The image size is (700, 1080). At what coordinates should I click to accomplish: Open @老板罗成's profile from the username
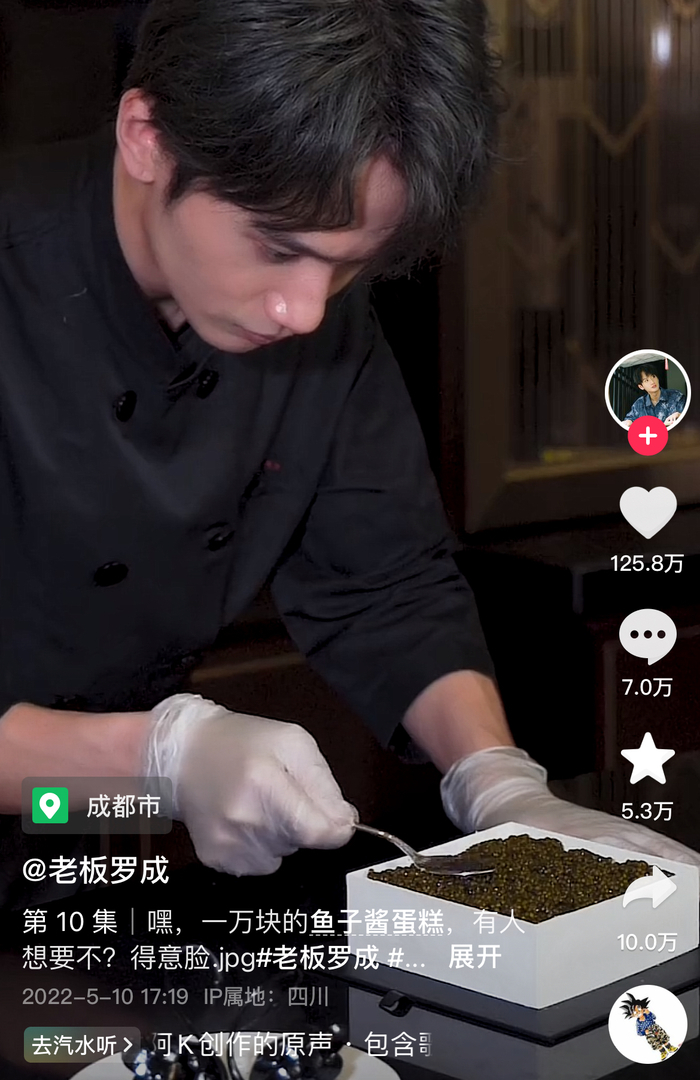[x=96, y=871]
